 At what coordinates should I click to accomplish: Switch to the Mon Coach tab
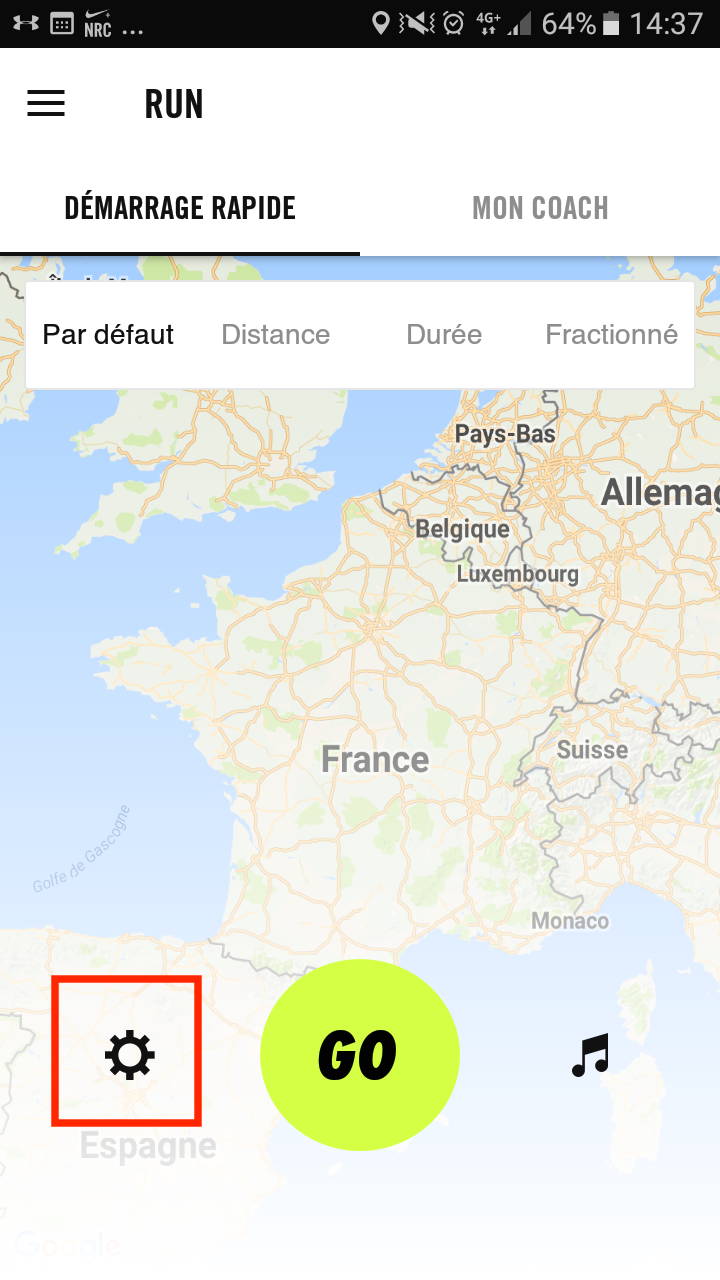pos(540,208)
